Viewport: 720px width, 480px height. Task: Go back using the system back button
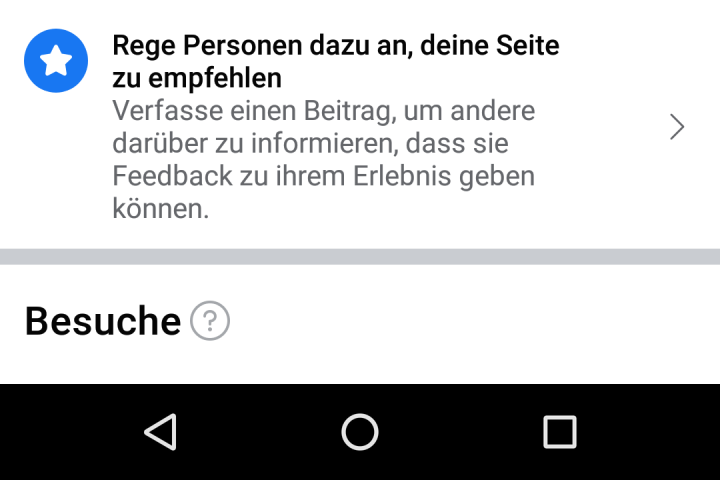tap(160, 432)
